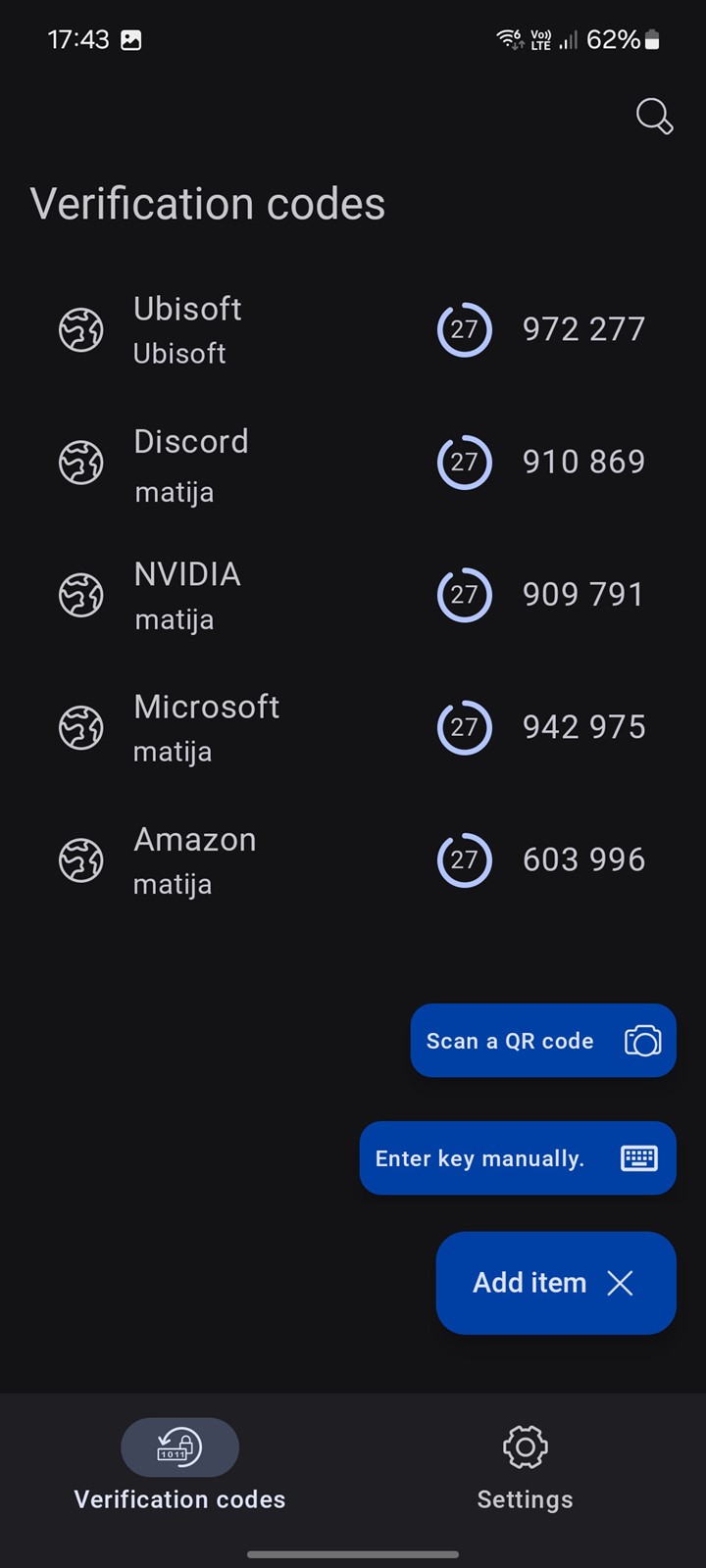Open the Microsoft code row

coord(353,727)
